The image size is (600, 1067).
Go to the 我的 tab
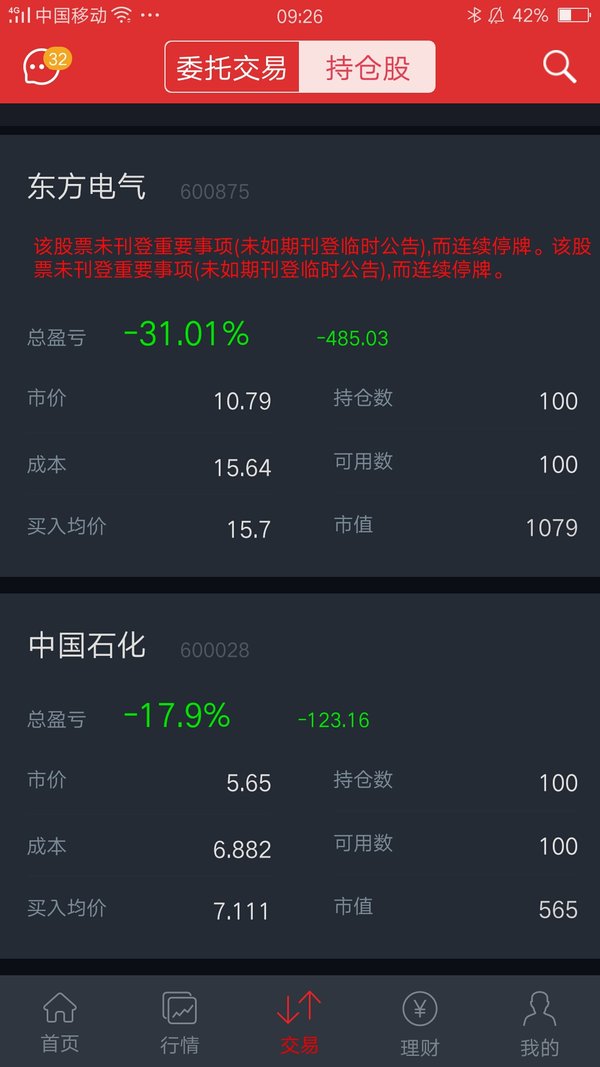pyautogui.click(x=539, y=1023)
